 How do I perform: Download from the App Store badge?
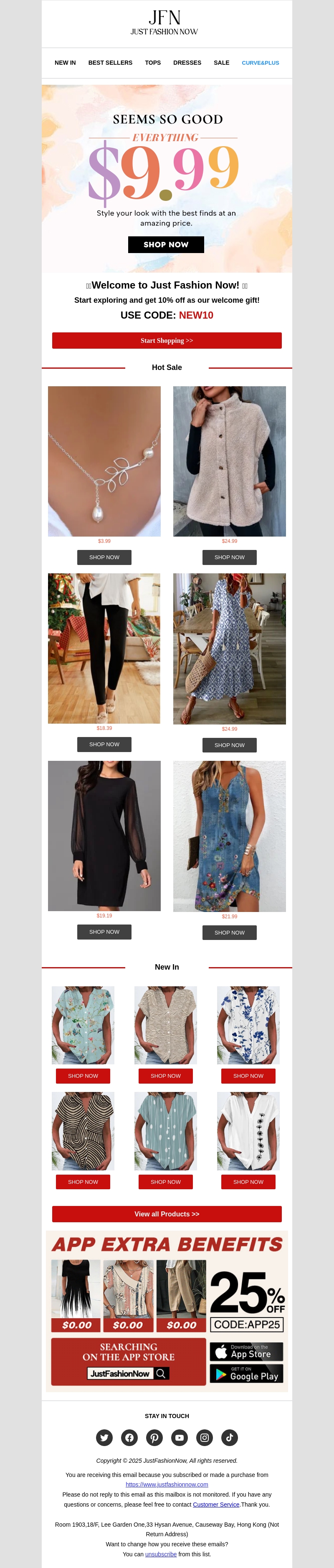click(246, 1351)
